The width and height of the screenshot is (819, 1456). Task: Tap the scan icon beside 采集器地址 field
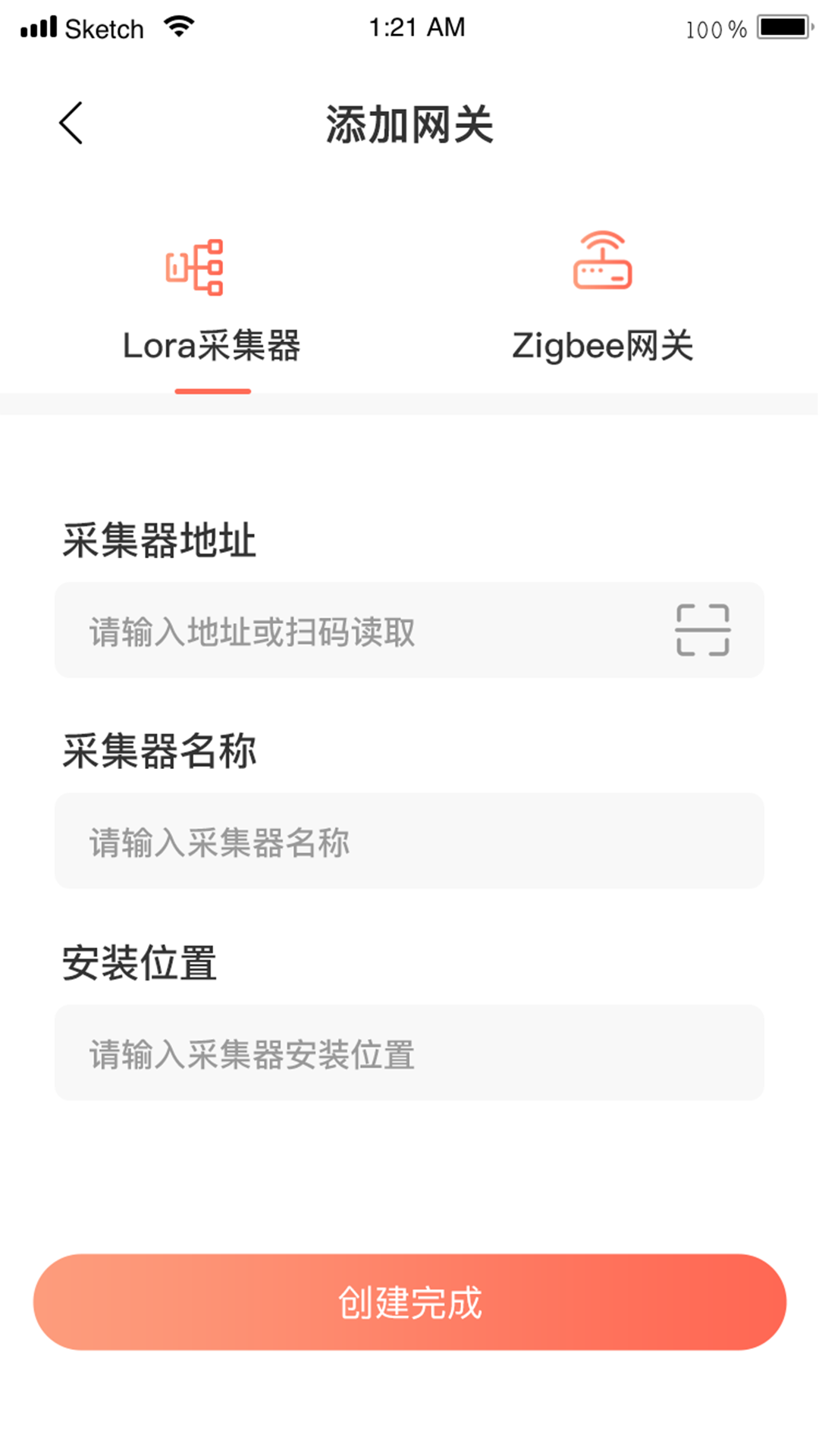[x=701, y=629]
